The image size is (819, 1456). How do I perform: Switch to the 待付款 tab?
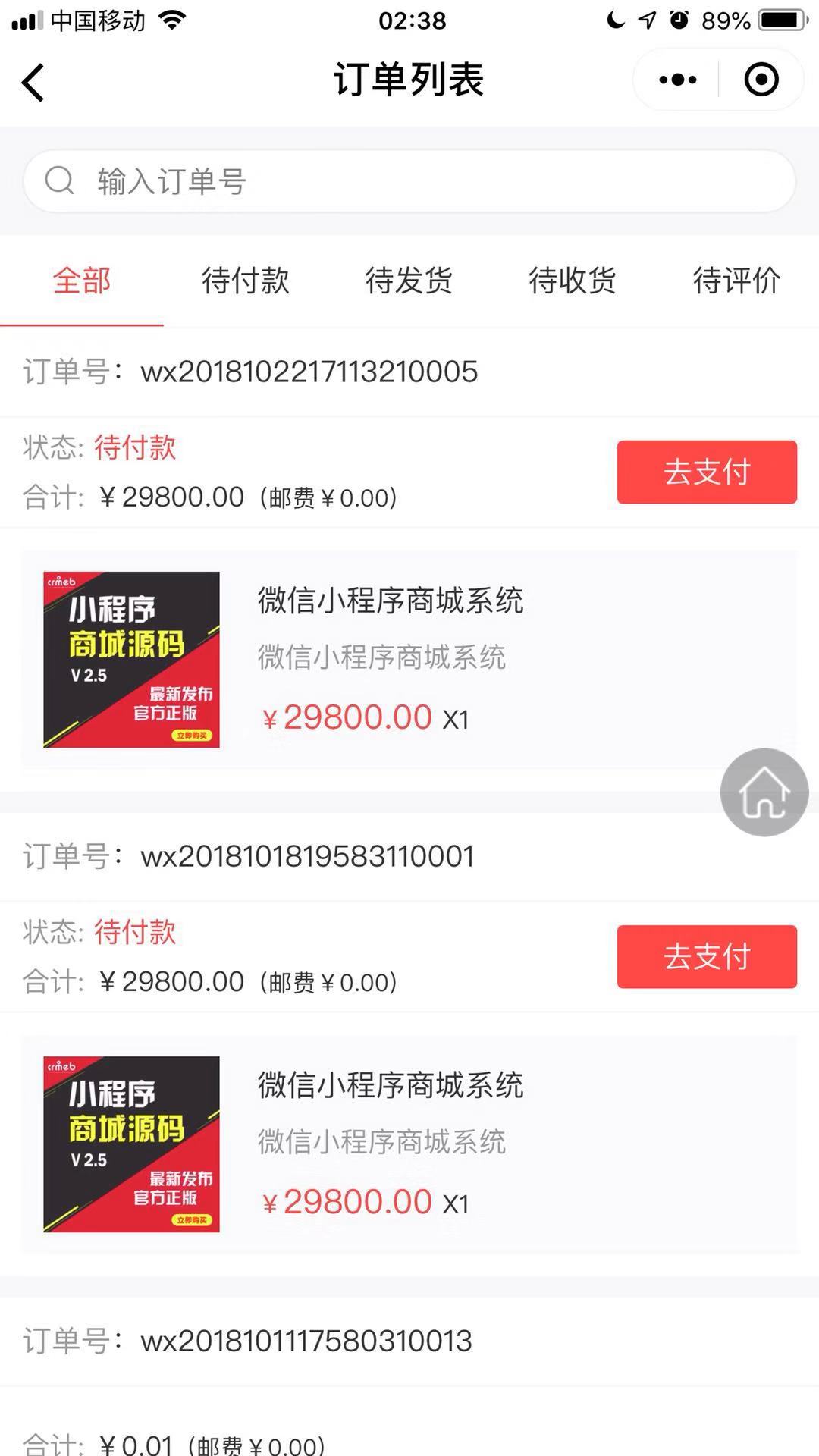[x=246, y=281]
